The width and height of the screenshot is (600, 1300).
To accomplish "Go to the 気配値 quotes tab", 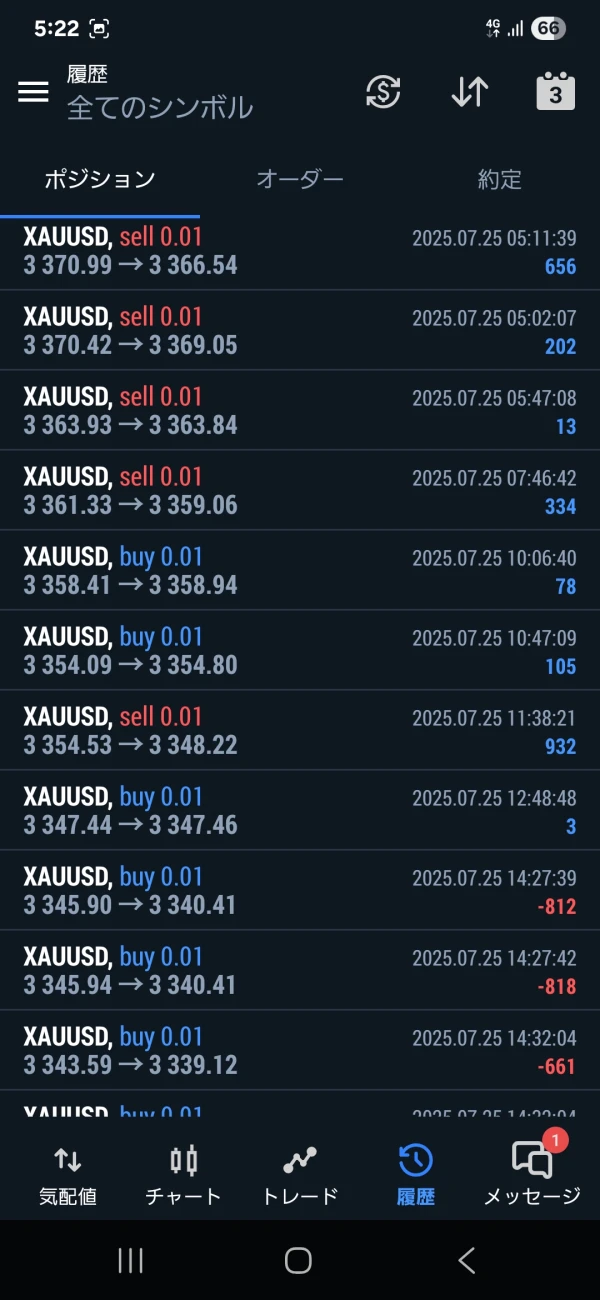I will (67, 1175).
